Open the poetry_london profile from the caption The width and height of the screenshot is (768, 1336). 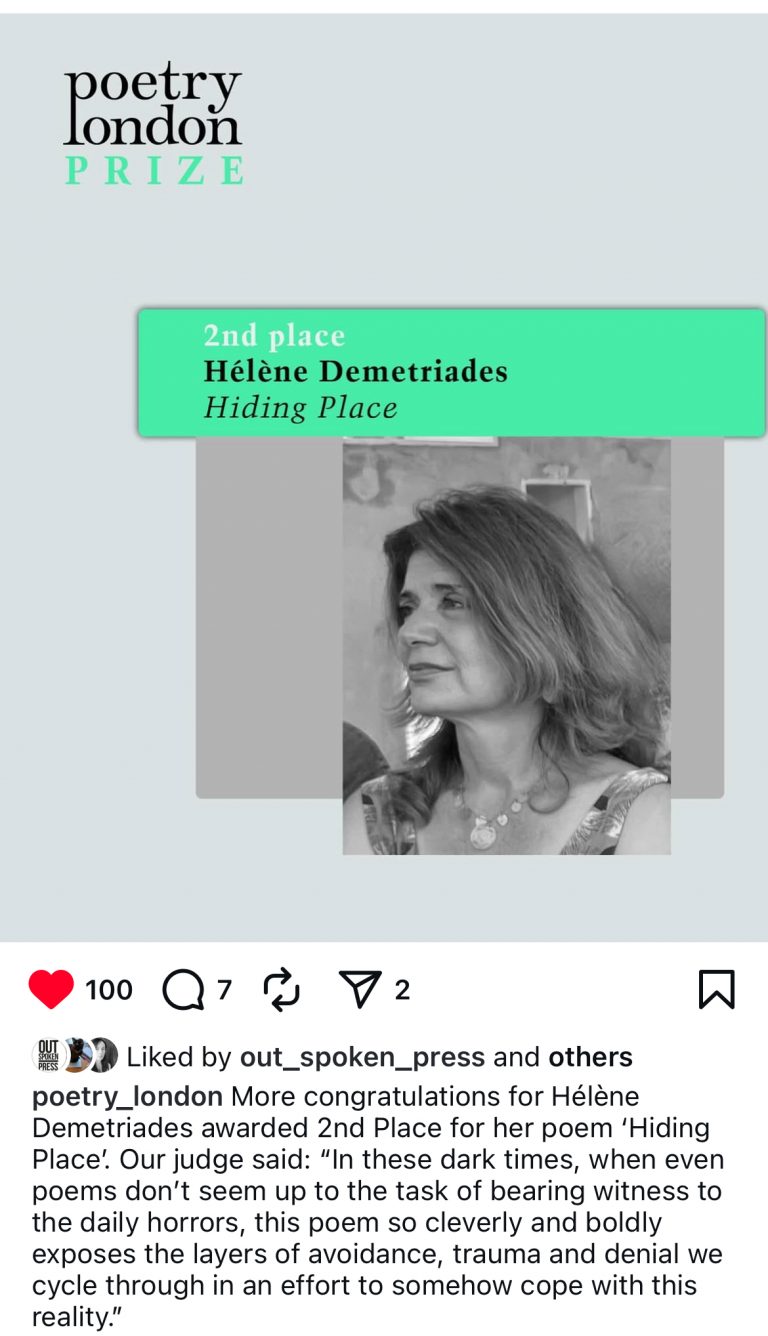(x=127, y=1096)
